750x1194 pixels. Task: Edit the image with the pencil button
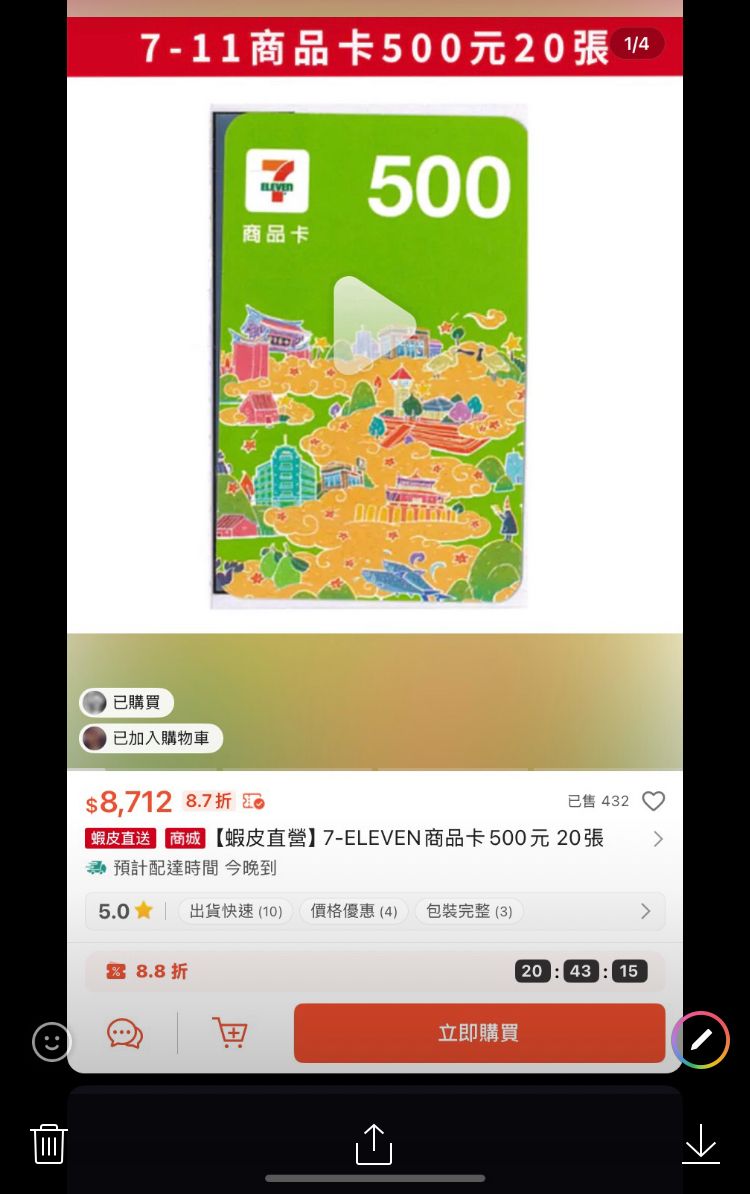click(x=701, y=1039)
